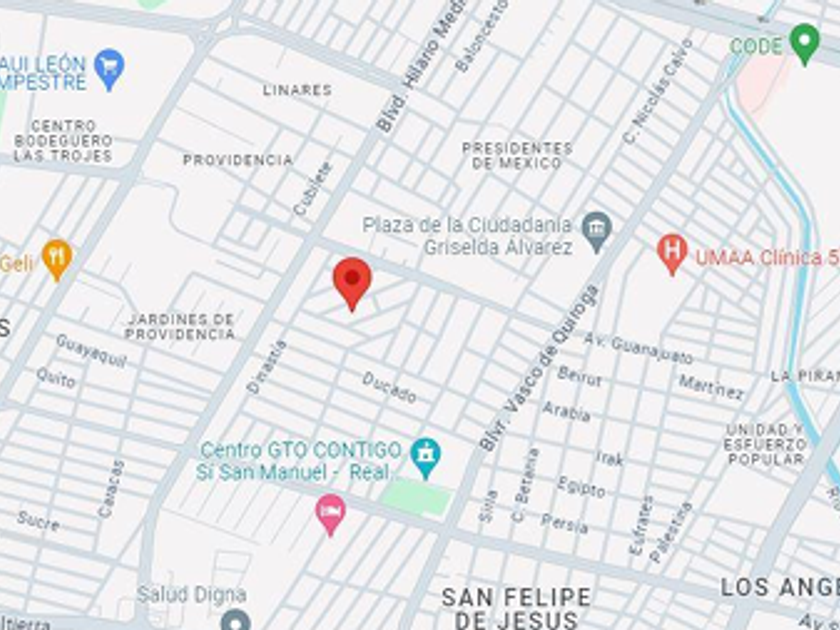Open Plaza de la Ciudadanía Griselda Álvarez marker
The height and width of the screenshot is (630, 840).
coord(597,232)
